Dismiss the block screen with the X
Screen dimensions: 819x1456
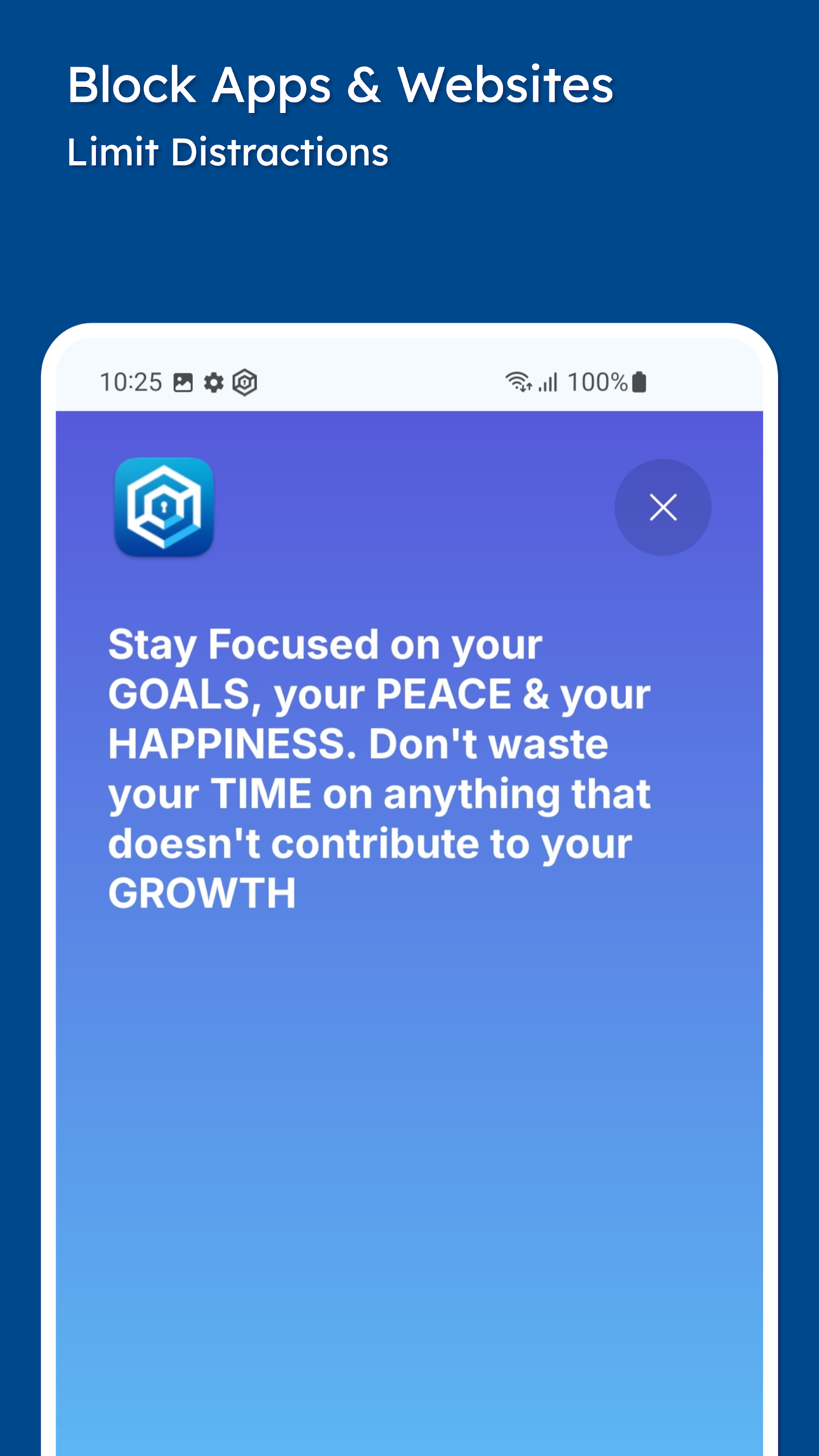coord(663,508)
